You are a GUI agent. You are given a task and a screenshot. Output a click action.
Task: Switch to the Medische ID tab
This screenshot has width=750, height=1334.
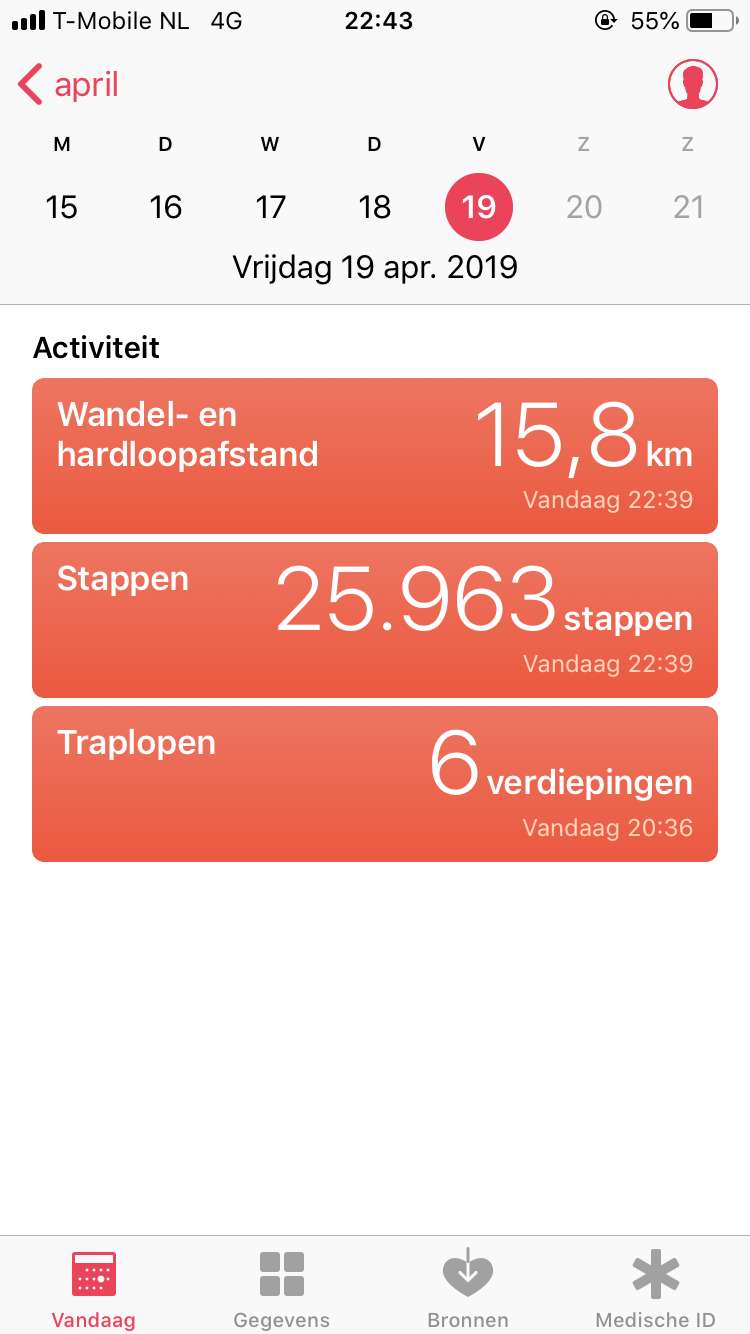pyautogui.click(x=656, y=1290)
